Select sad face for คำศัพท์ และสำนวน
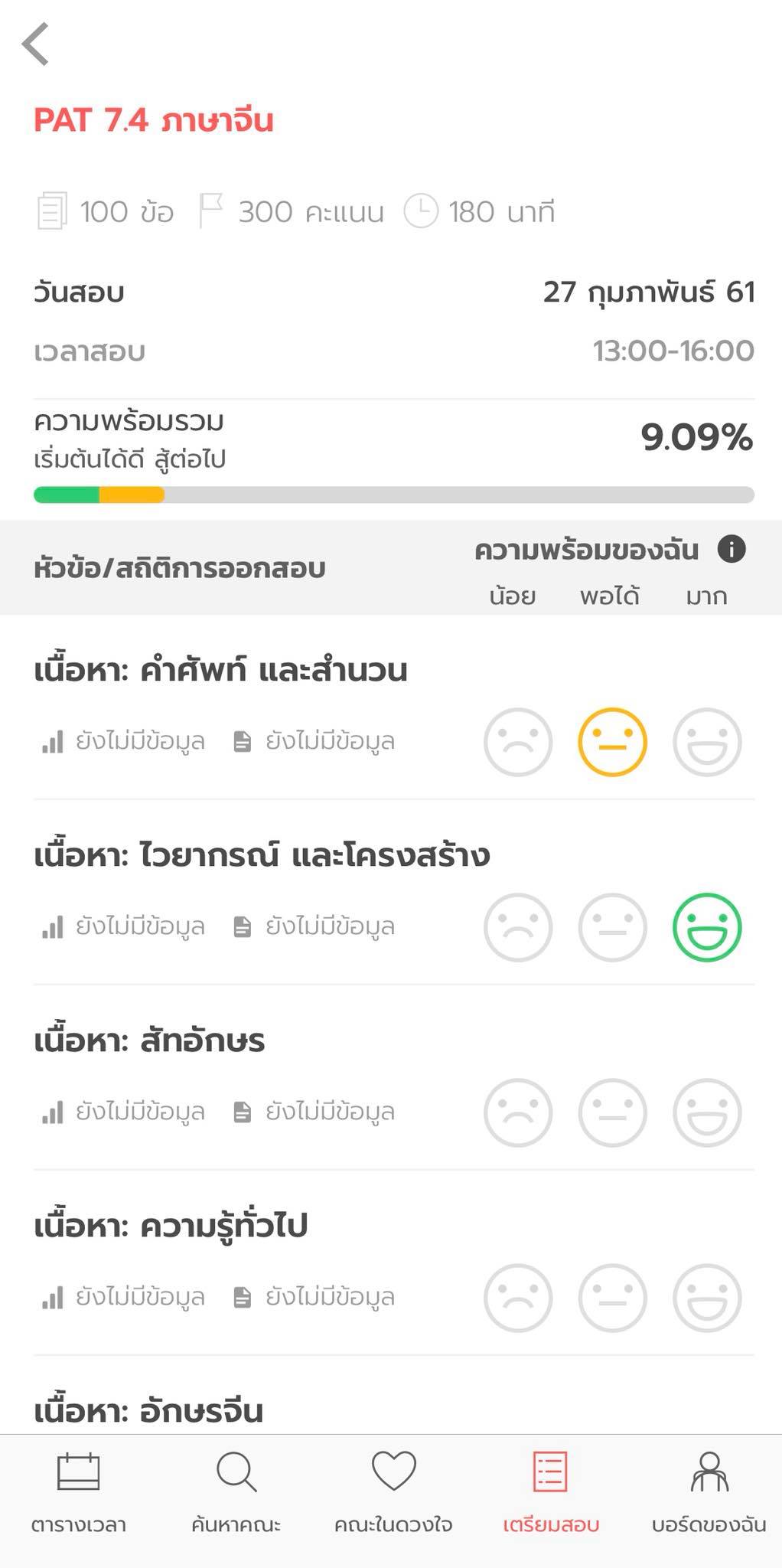The image size is (782, 1568). click(518, 742)
